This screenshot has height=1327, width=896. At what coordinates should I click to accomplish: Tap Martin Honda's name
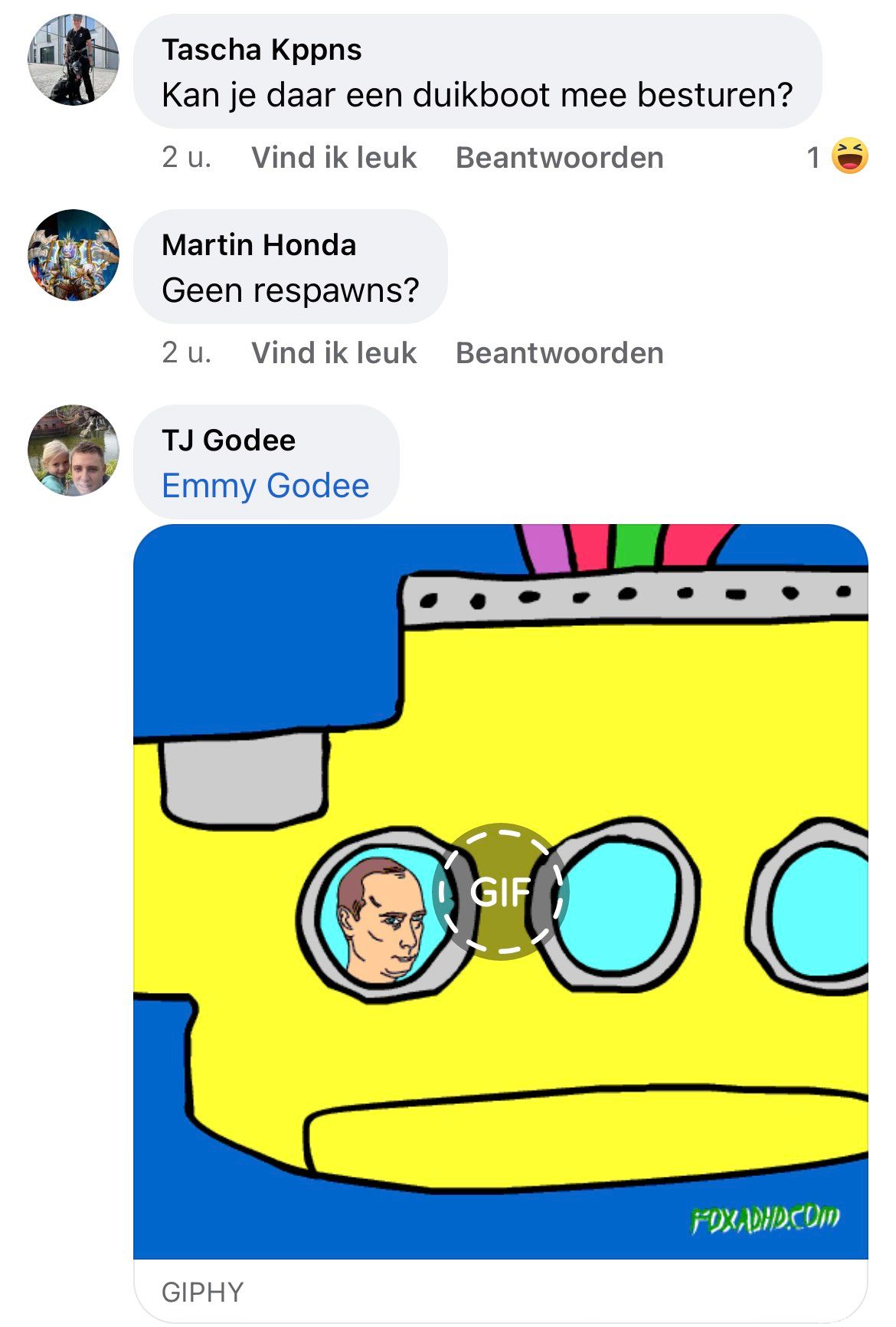(x=259, y=245)
